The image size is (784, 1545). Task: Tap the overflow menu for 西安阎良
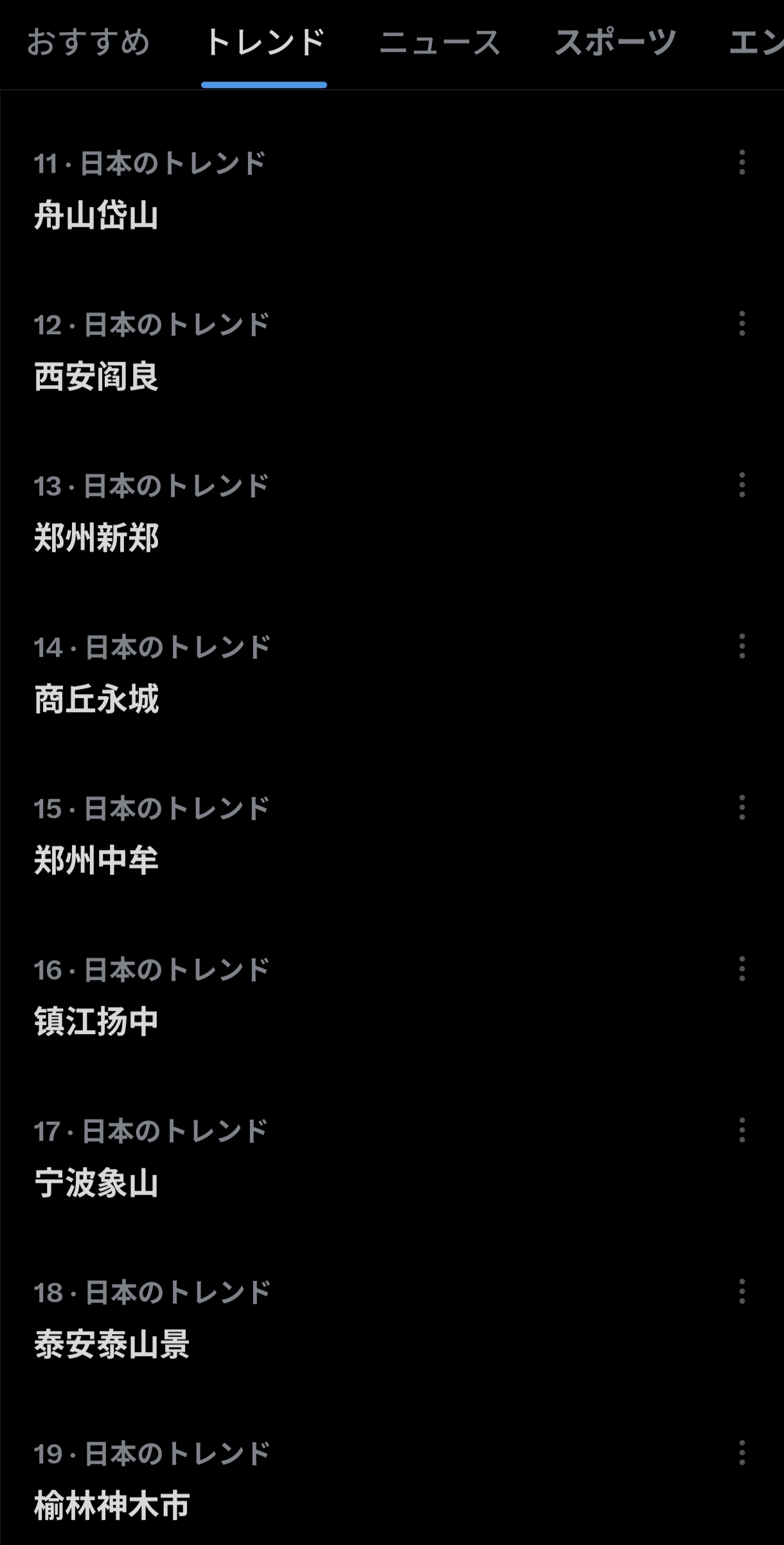click(742, 324)
